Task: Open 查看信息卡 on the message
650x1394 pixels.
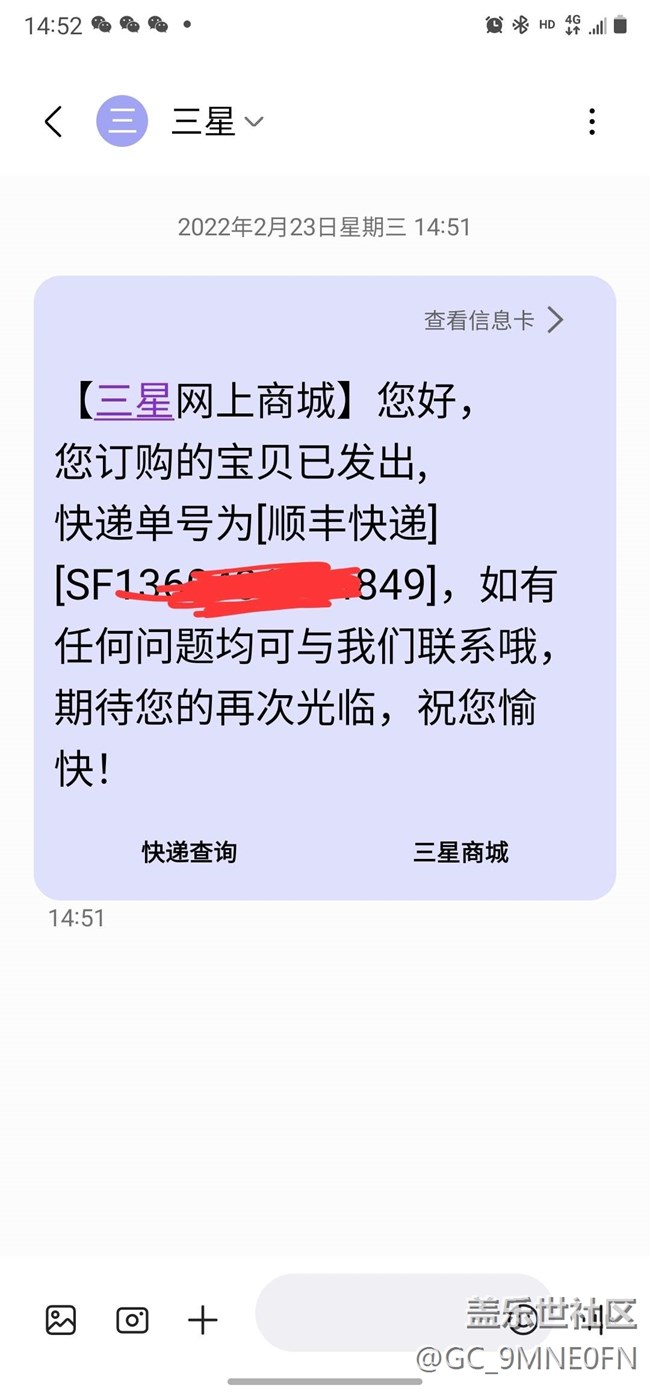Action: pos(494,320)
